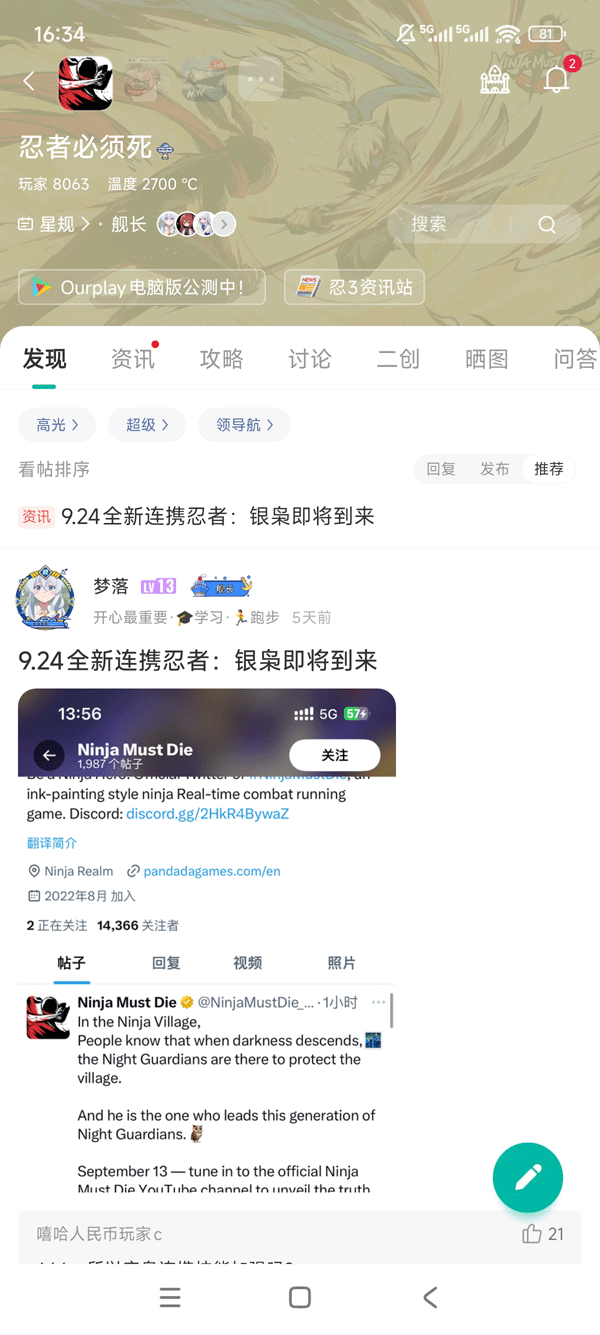The width and height of the screenshot is (600, 1335).
Task: Switch to the 资讯 tab
Action: (x=132, y=359)
